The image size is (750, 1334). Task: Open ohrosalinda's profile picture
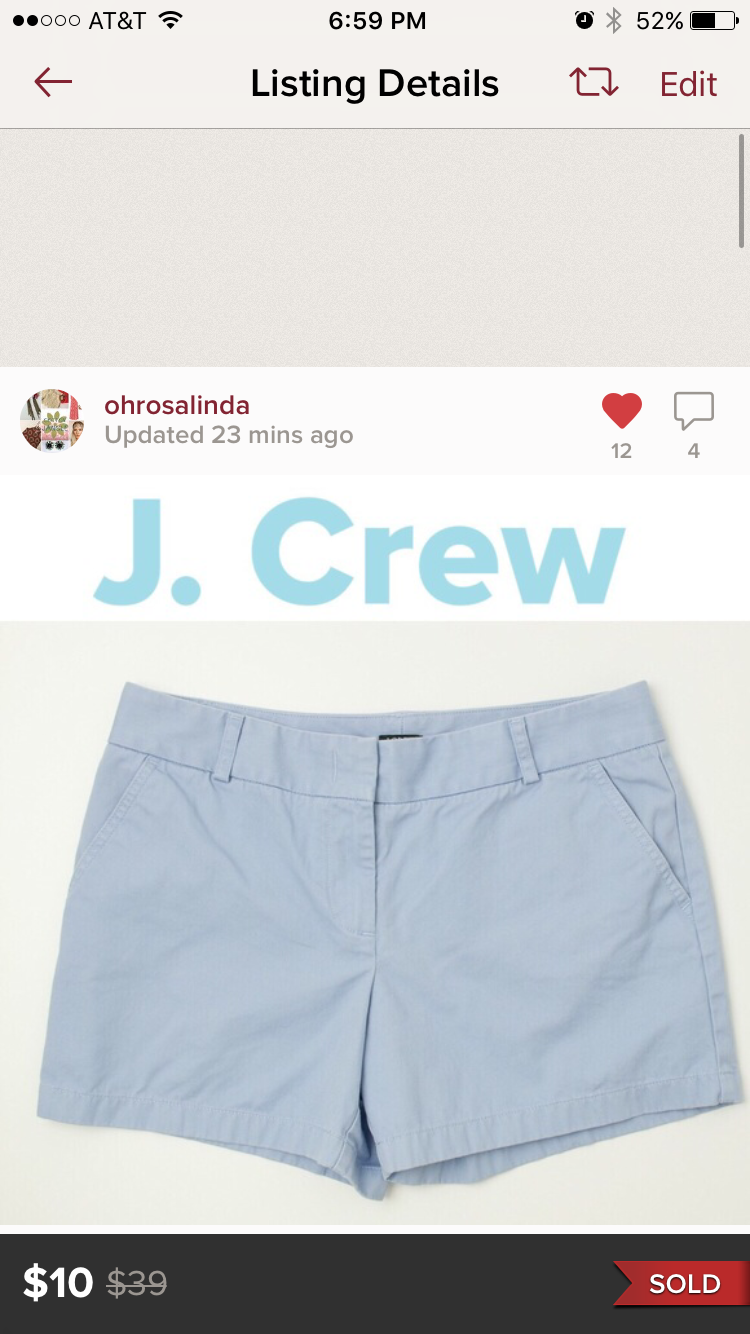51,420
